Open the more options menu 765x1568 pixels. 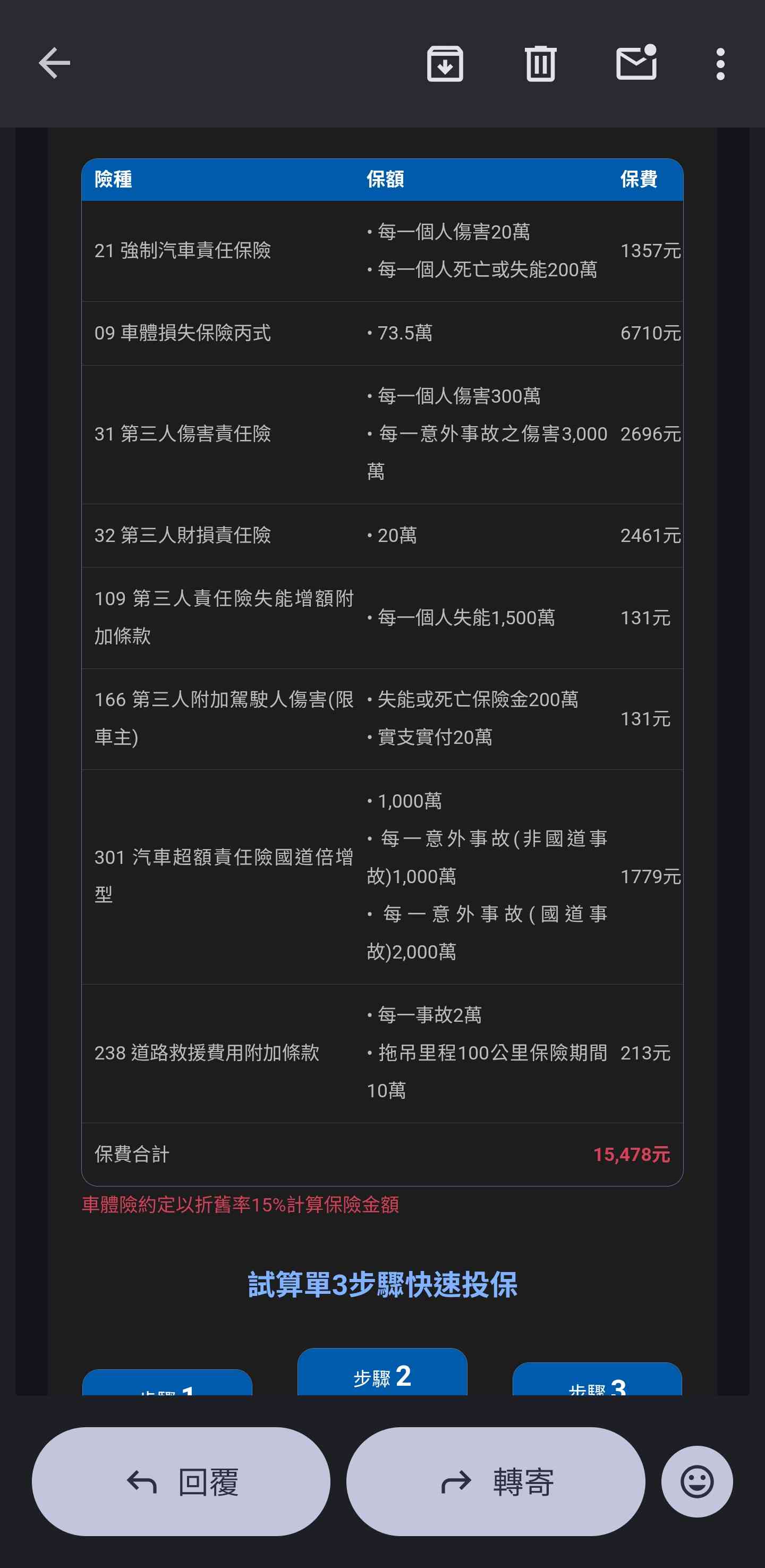(x=720, y=63)
